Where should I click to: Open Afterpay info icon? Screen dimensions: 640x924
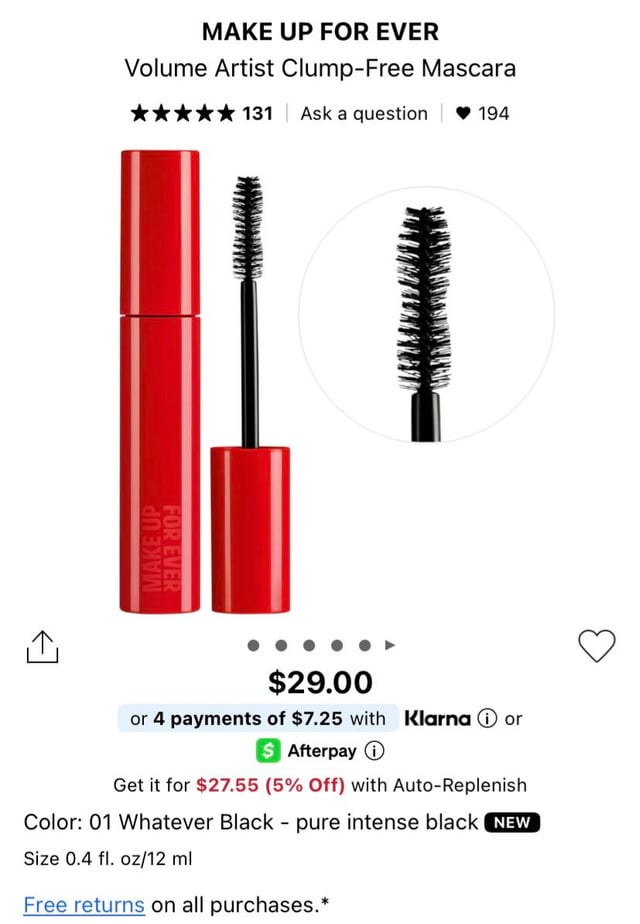point(374,750)
